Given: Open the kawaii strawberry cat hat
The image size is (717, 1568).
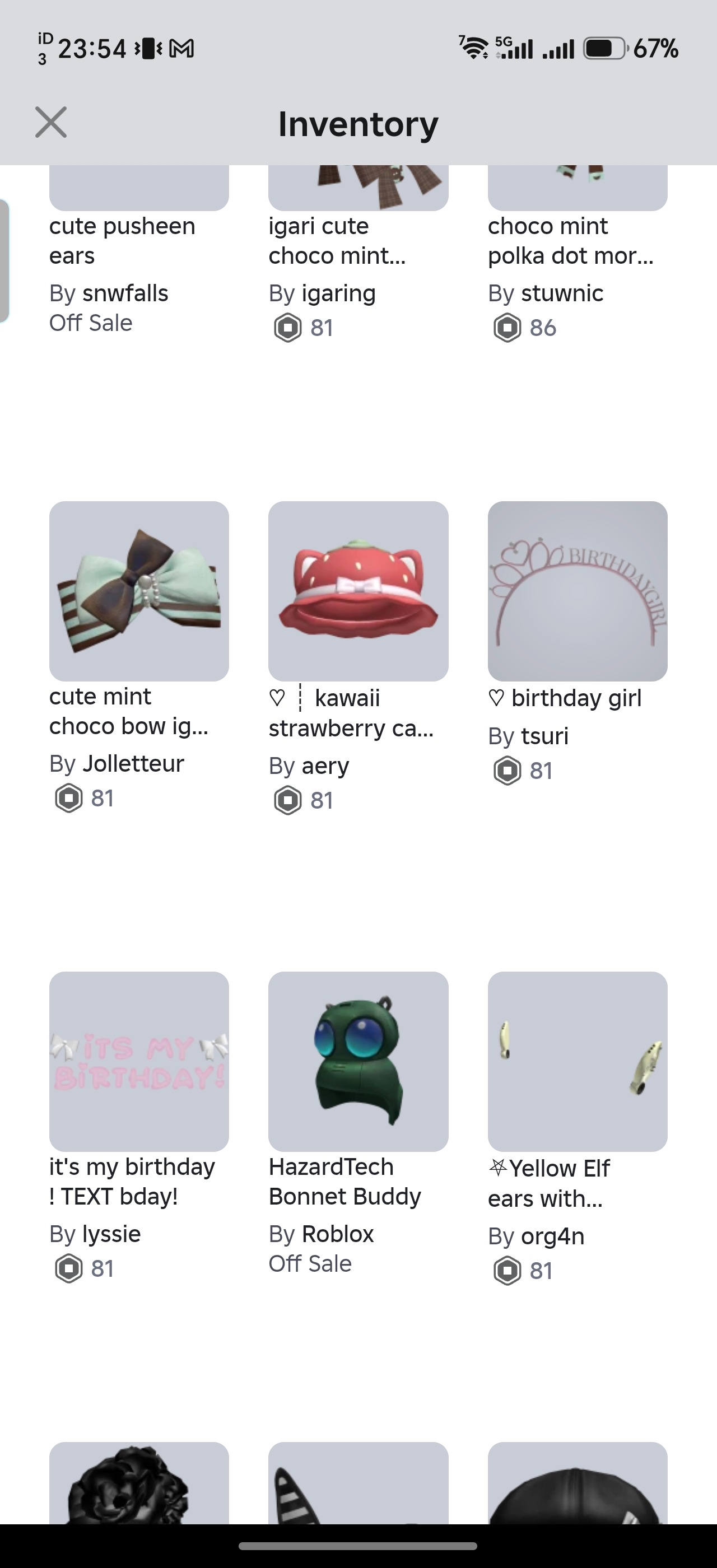Looking at the screenshot, I should (x=358, y=591).
